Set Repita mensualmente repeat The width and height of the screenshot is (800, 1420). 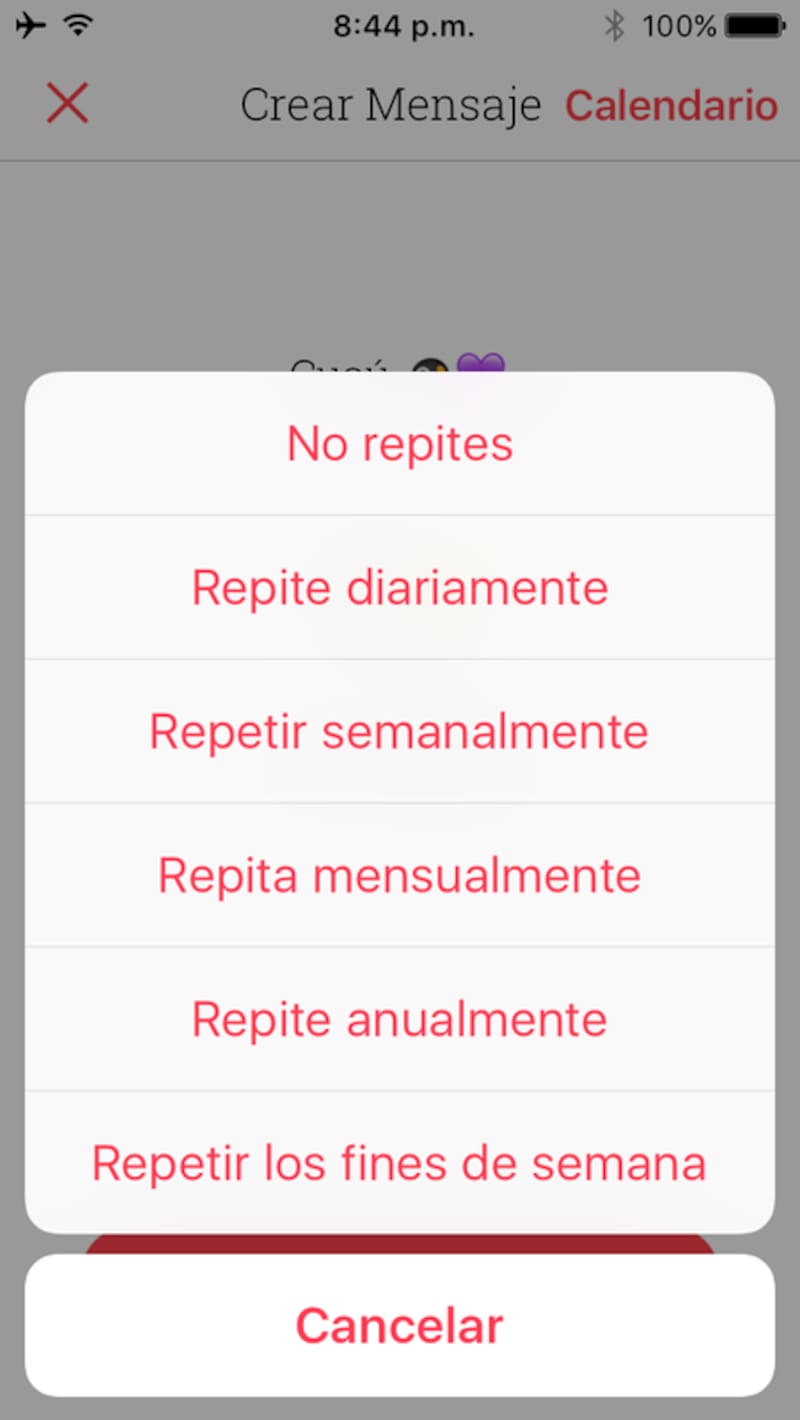pos(400,876)
